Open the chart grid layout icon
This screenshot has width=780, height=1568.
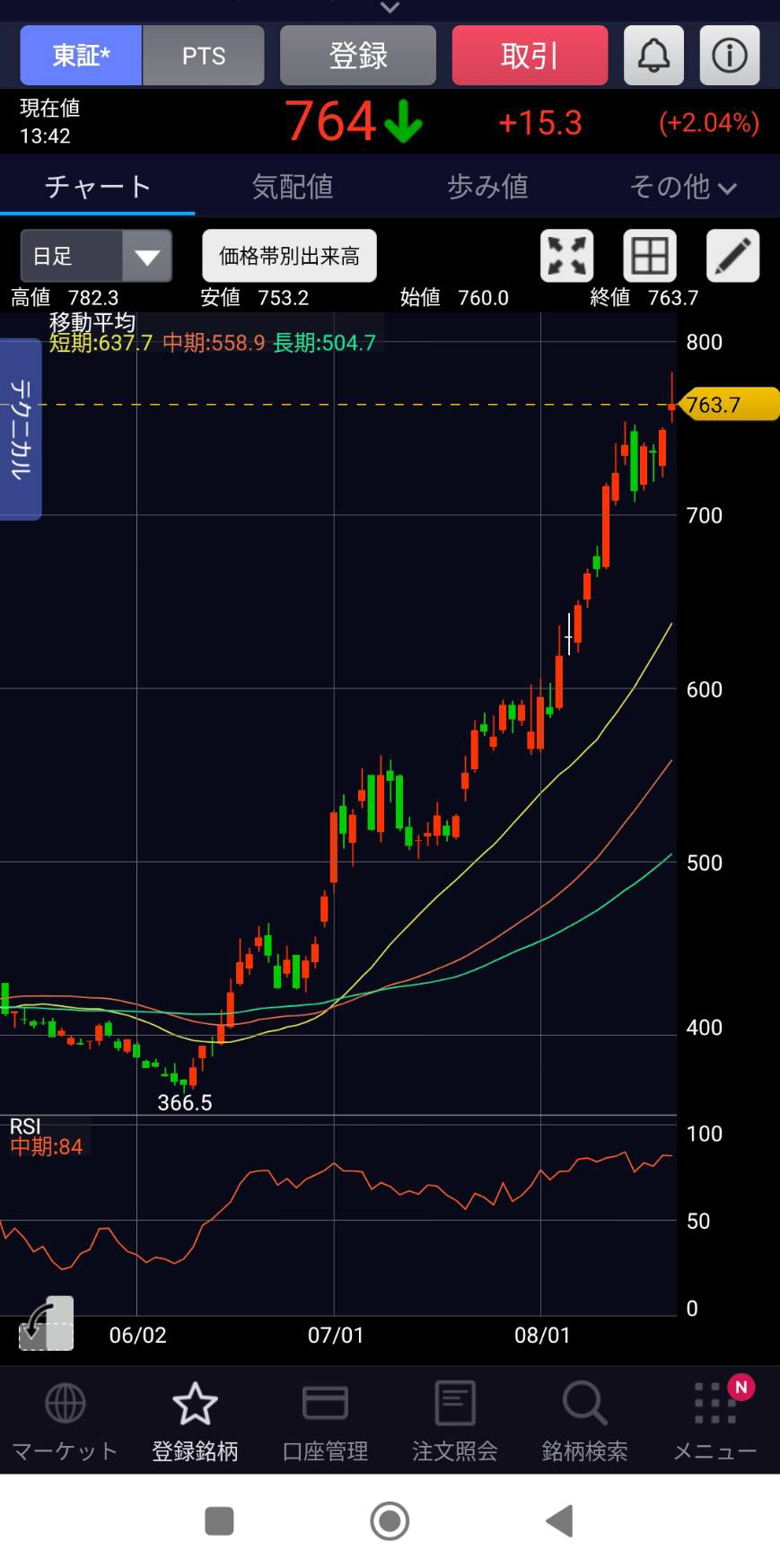tap(649, 256)
